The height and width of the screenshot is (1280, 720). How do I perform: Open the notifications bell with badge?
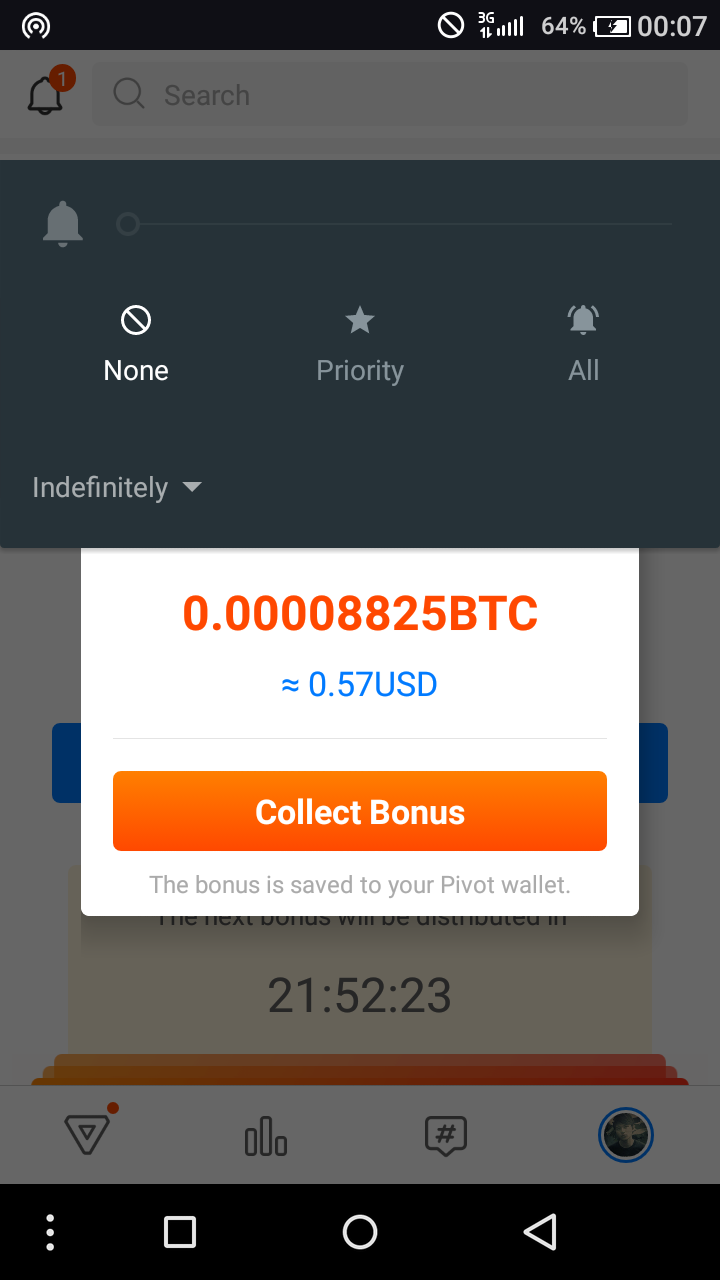[x=46, y=95]
